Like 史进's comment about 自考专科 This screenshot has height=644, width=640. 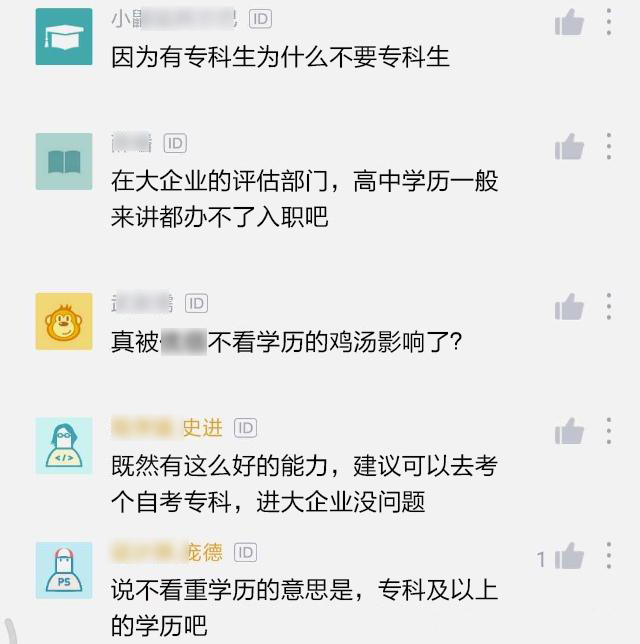569,432
